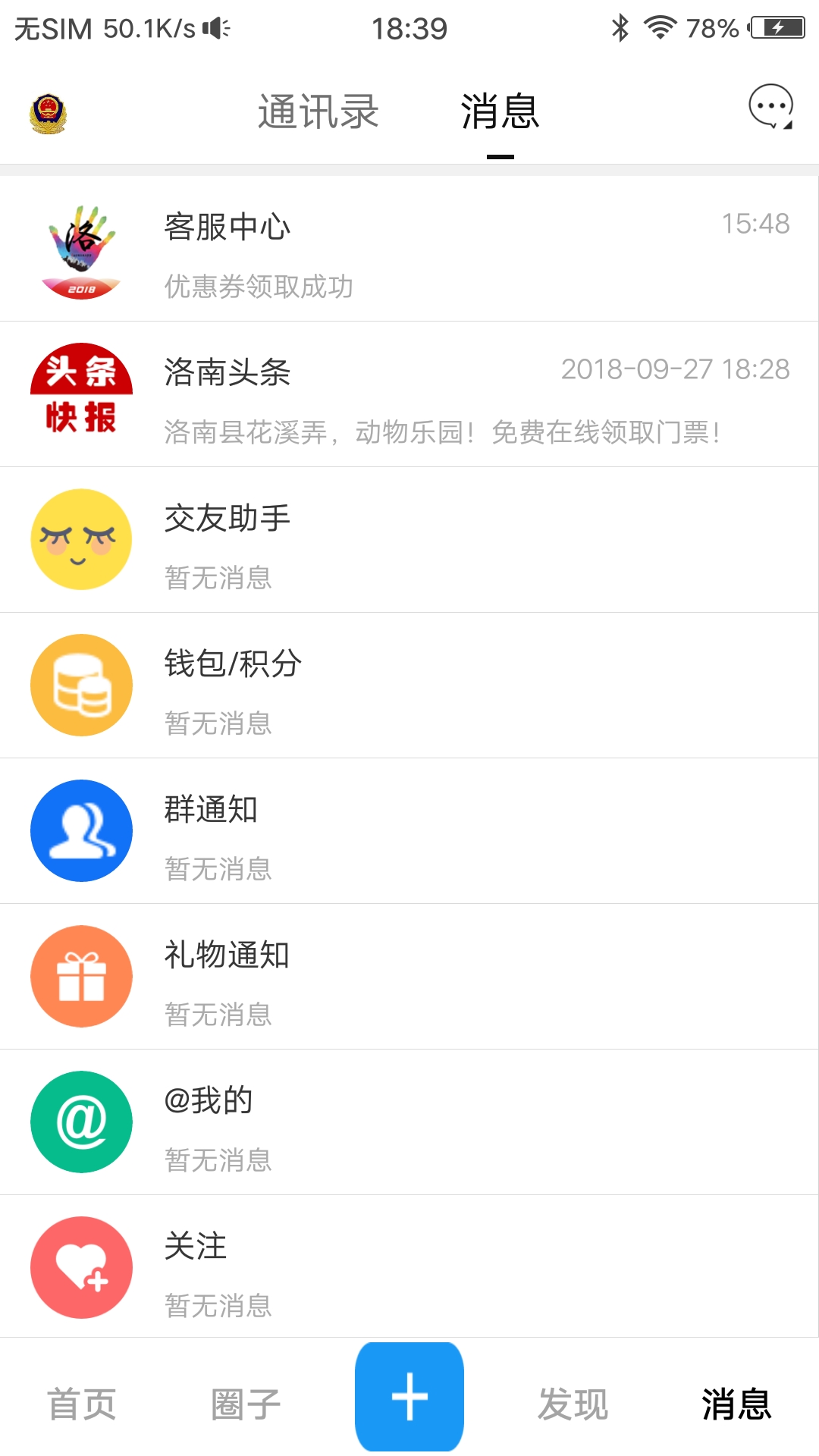Open the 钱包/积分 coins icon
Viewport: 819px width, 1456px height.
(x=81, y=684)
